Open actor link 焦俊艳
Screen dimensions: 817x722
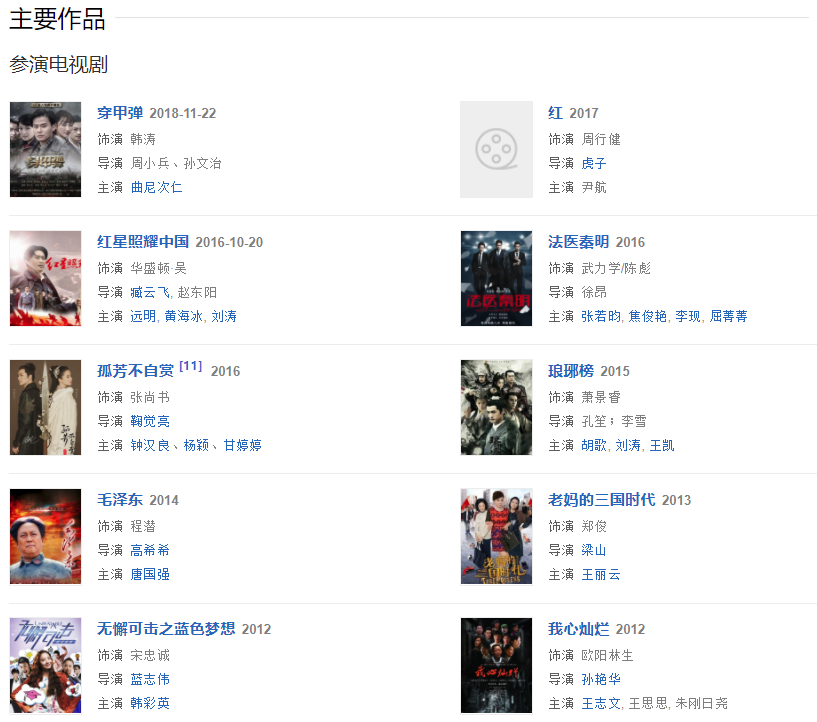[x=647, y=316]
